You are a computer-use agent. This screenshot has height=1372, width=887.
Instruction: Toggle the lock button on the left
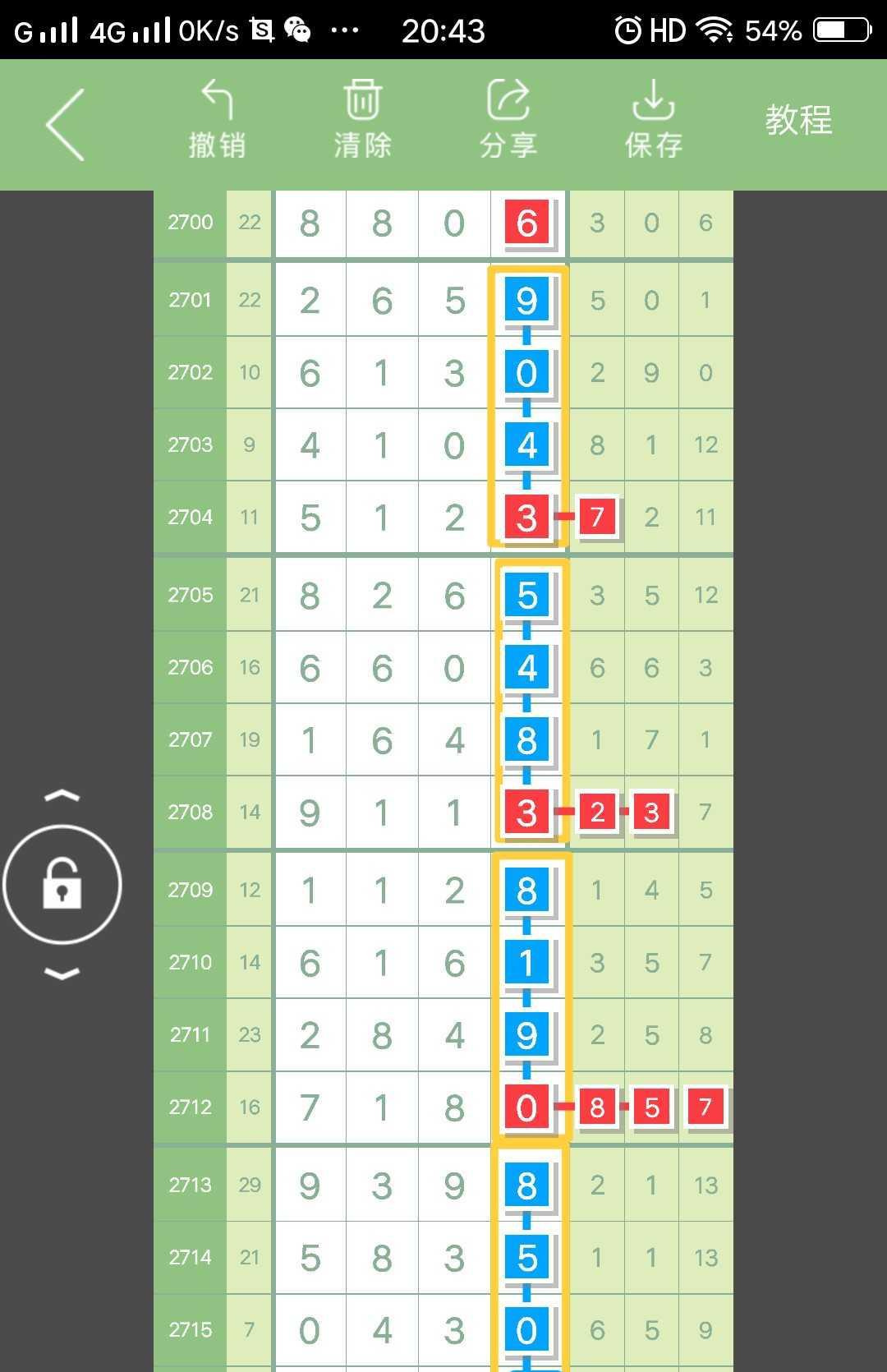click(x=62, y=885)
